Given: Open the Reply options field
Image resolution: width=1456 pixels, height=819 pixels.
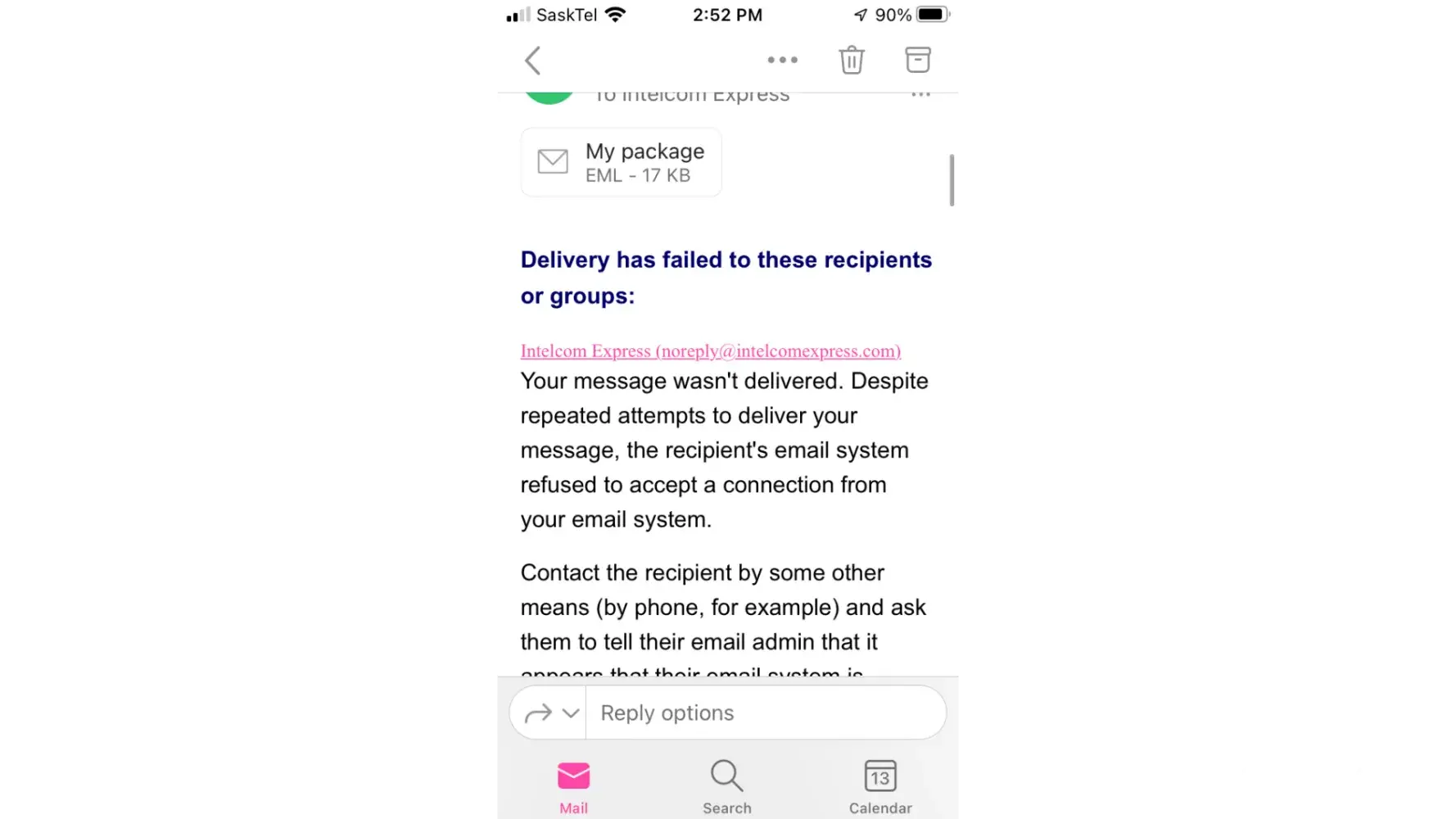Looking at the screenshot, I should coord(765,713).
